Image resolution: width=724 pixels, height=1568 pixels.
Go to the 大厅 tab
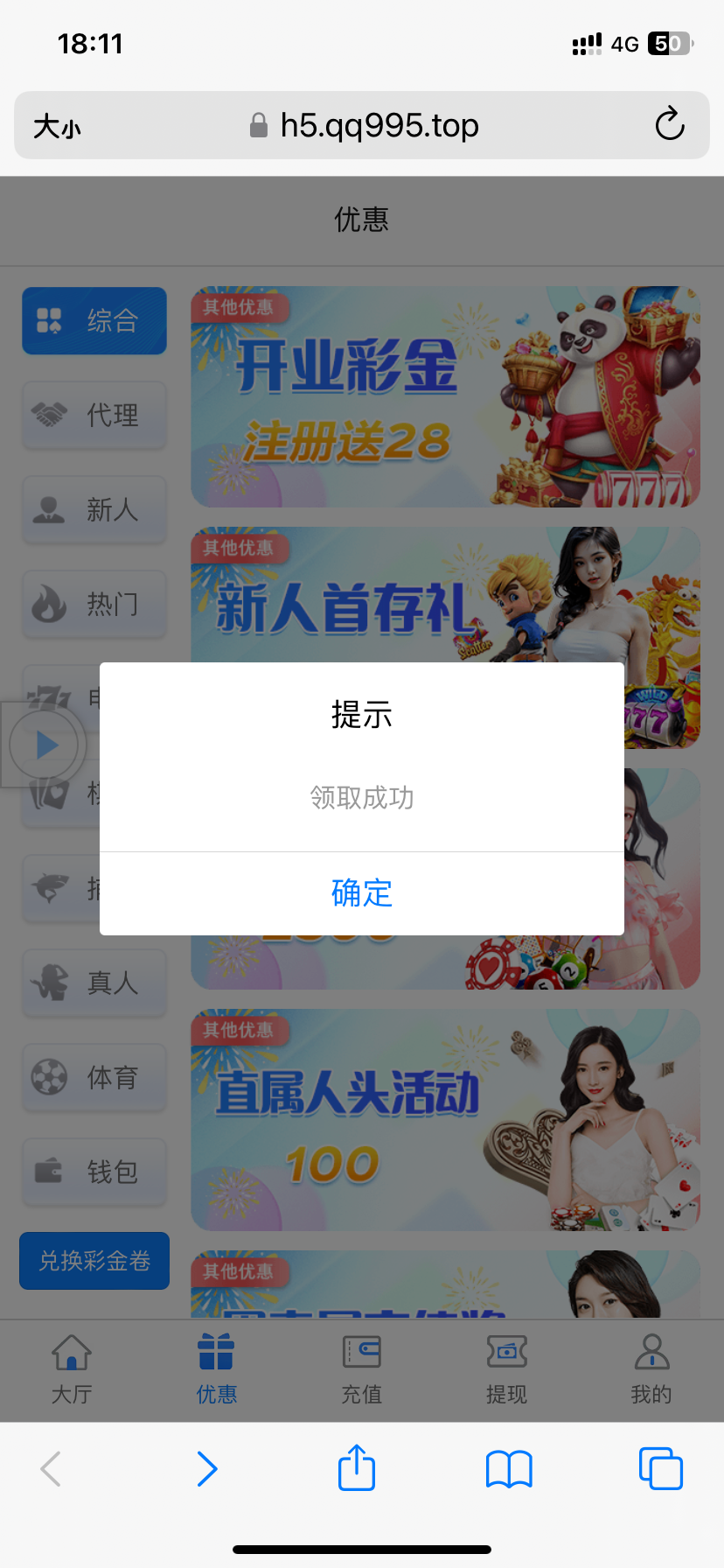pos(72,1369)
